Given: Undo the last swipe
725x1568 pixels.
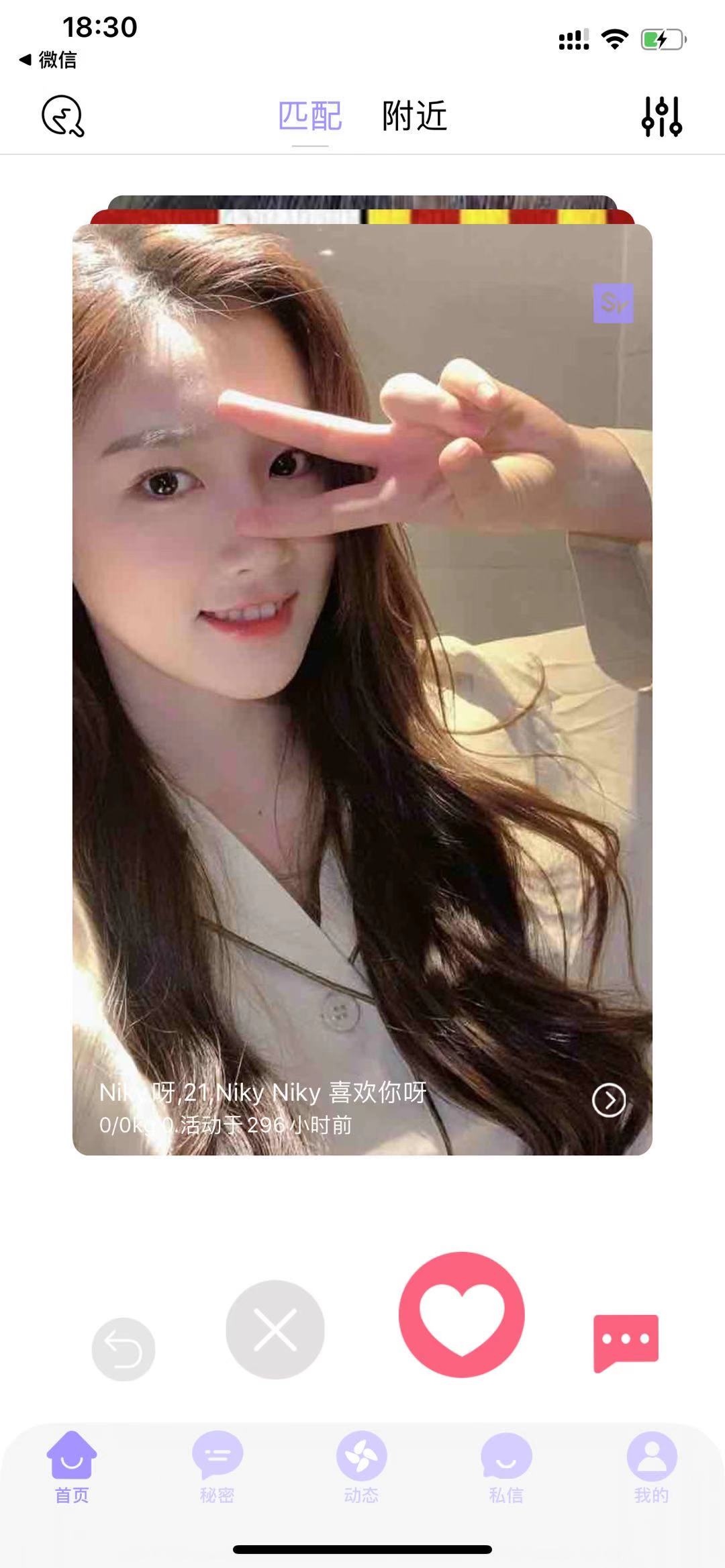Looking at the screenshot, I should tap(123, 1349).
